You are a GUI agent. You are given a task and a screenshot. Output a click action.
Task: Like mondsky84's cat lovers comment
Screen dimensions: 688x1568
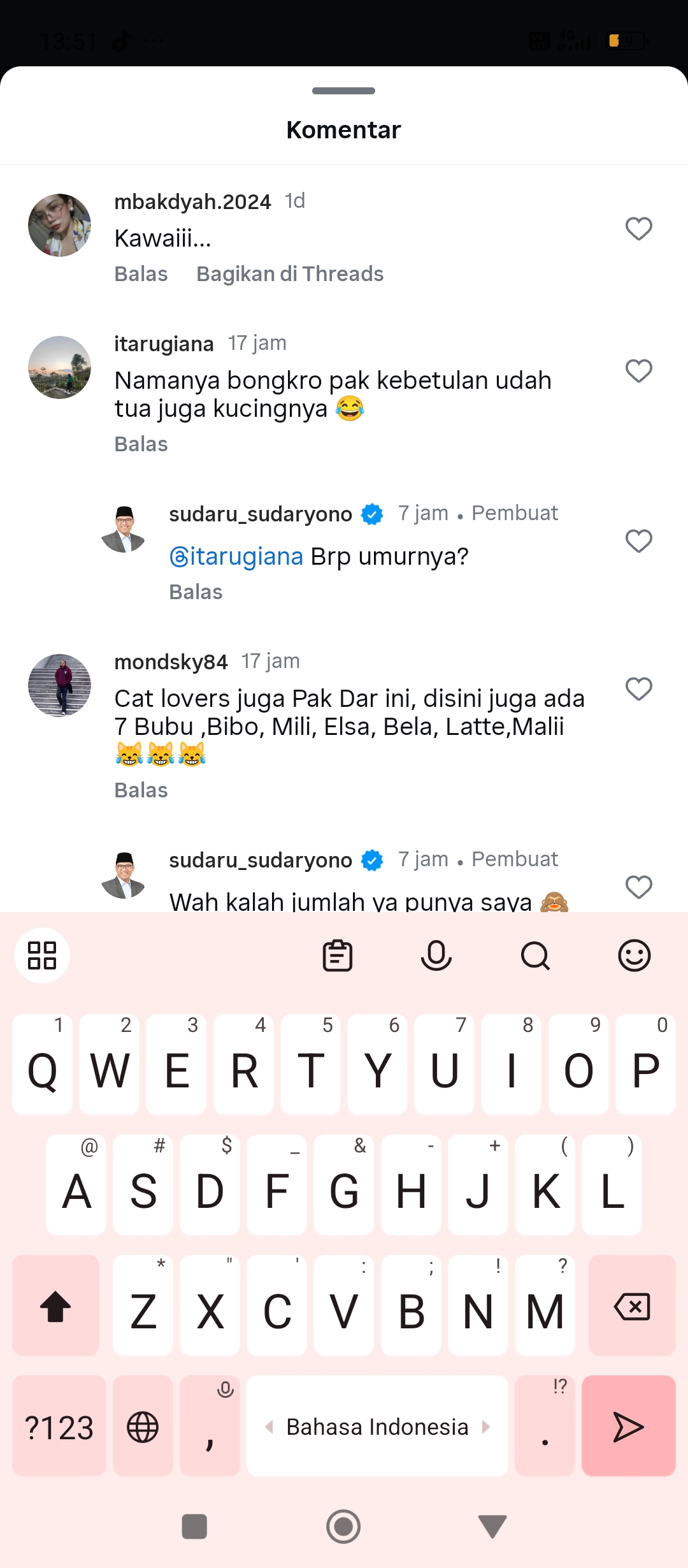click(638, 689)
